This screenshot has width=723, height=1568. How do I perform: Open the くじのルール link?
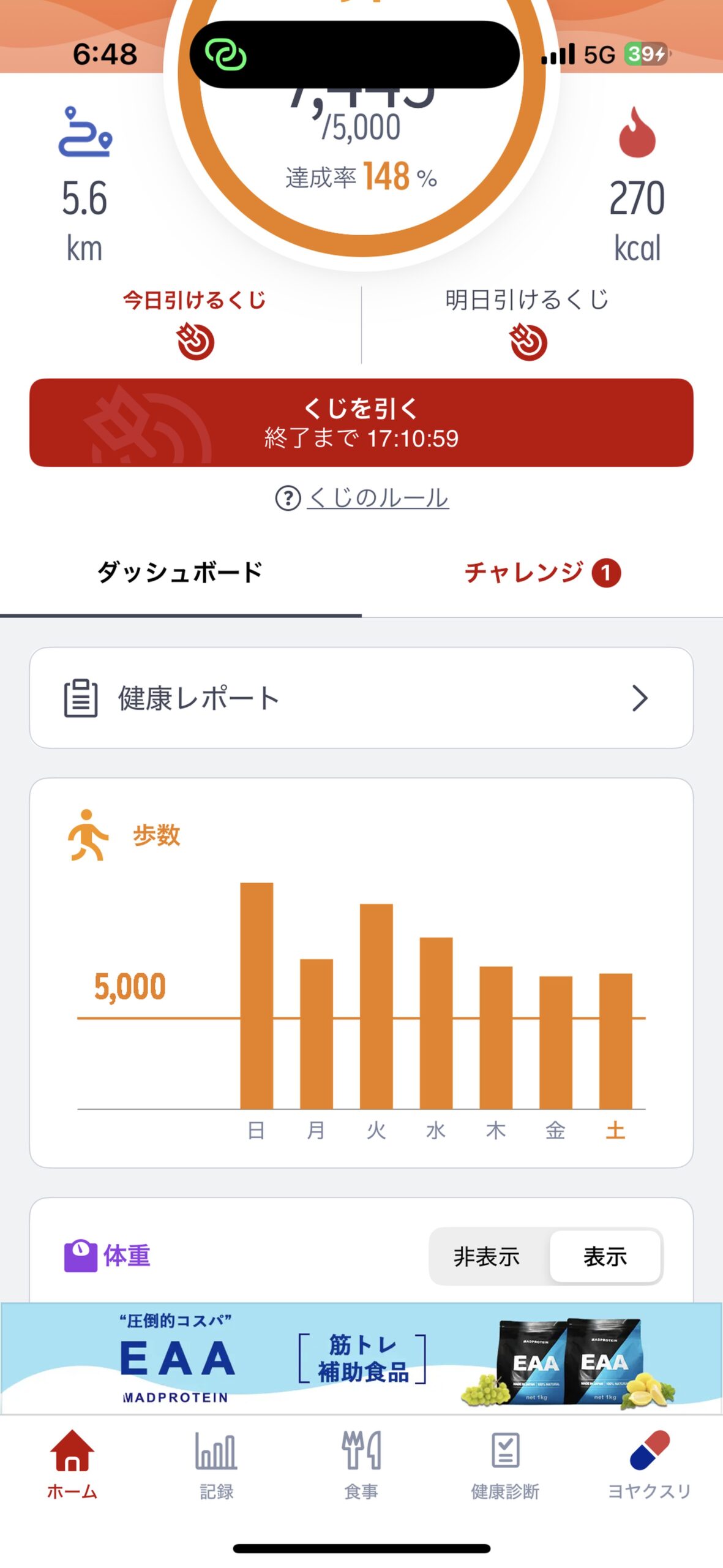click(x=362, y=498)
